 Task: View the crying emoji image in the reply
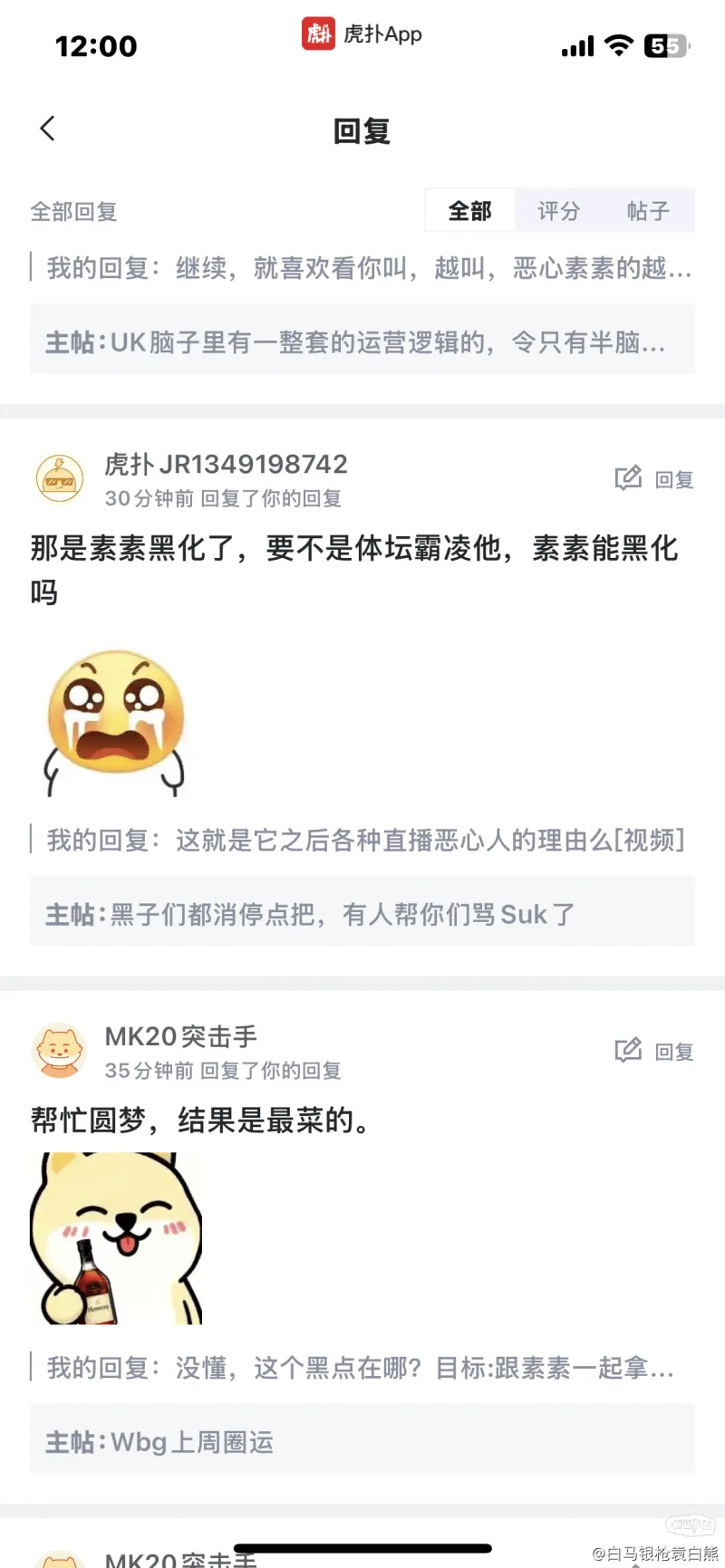(x=116, y=721)
